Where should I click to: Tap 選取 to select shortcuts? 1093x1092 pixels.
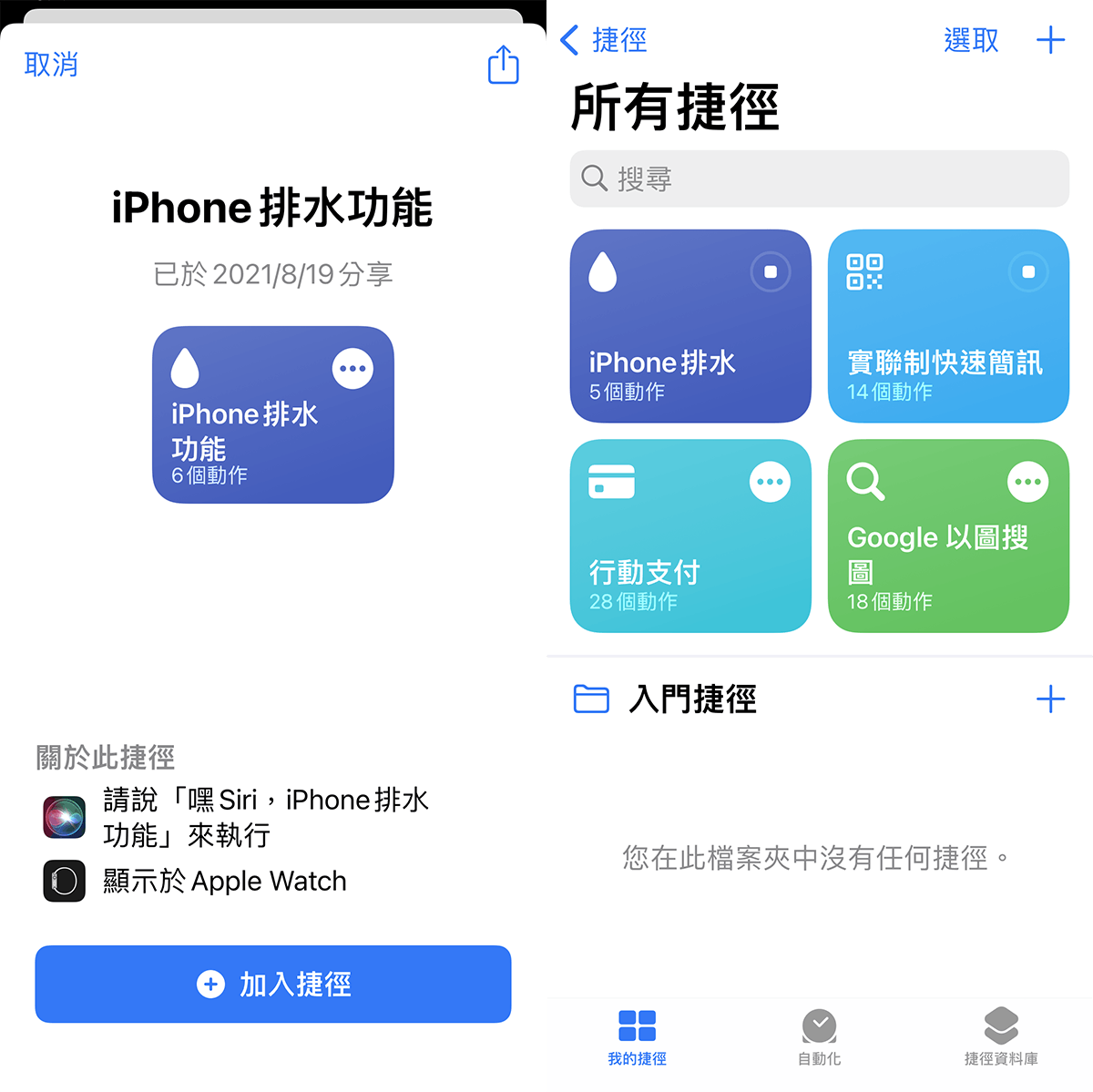971,40
